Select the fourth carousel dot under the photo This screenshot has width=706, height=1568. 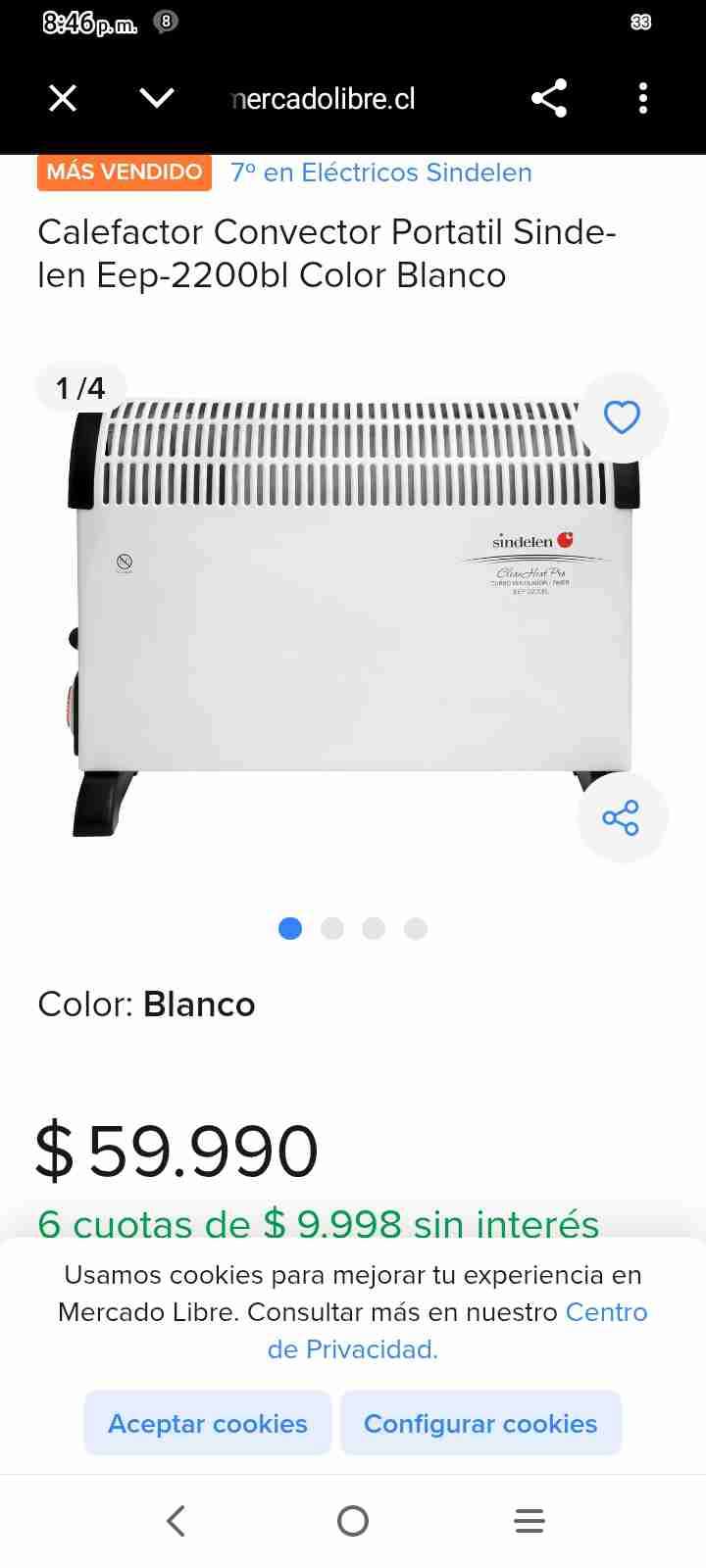tap(415, 928)
